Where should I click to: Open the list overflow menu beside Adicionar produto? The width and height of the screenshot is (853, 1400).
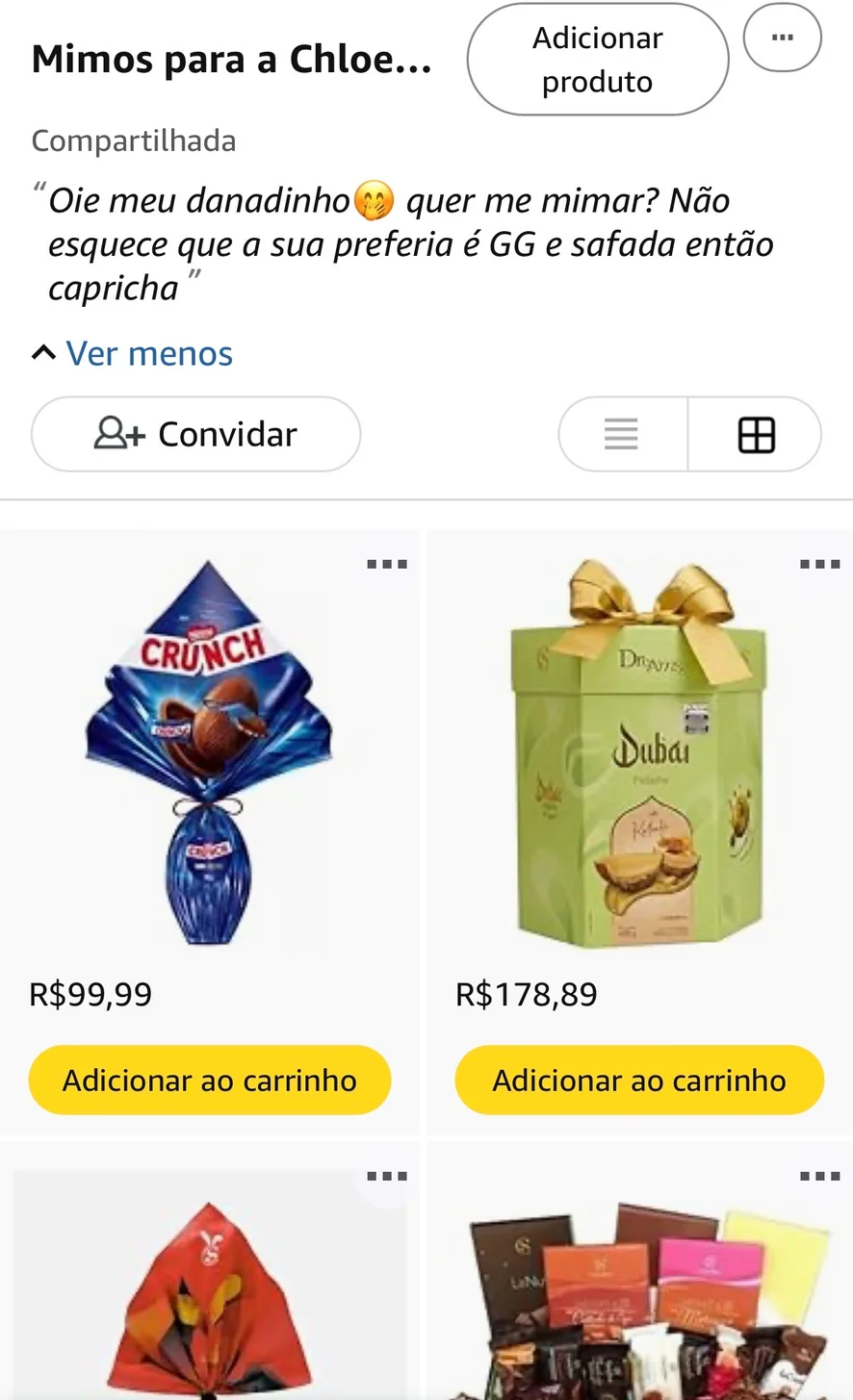[x=782, y=38]
